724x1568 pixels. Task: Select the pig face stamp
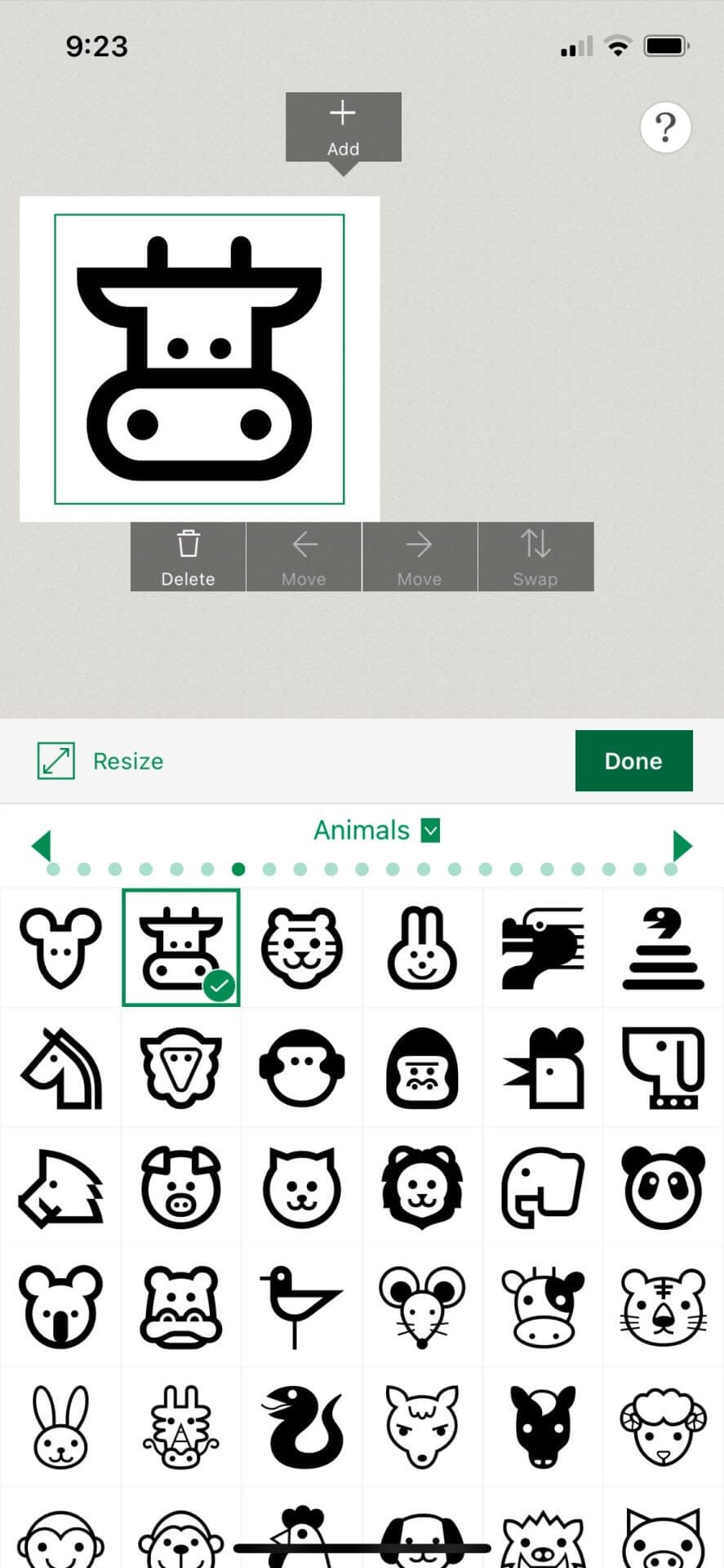coord(181,1187)
